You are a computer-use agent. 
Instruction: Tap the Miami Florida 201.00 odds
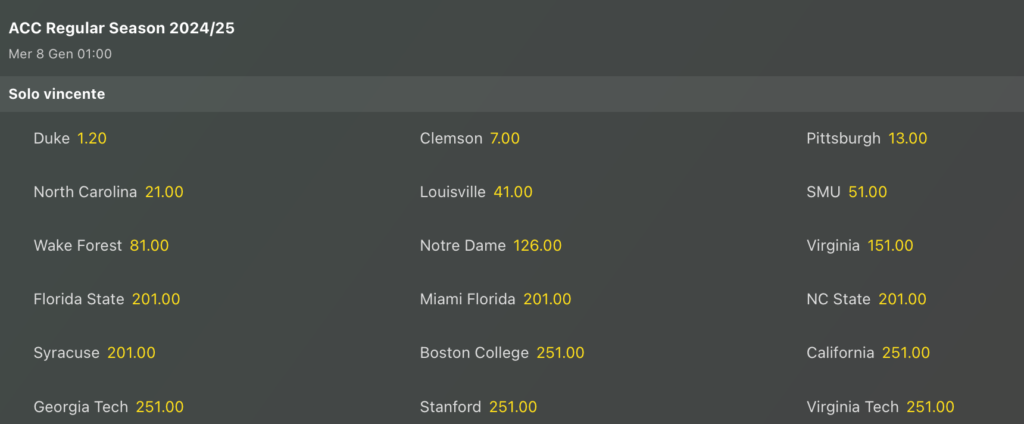(x=495, y=299)
